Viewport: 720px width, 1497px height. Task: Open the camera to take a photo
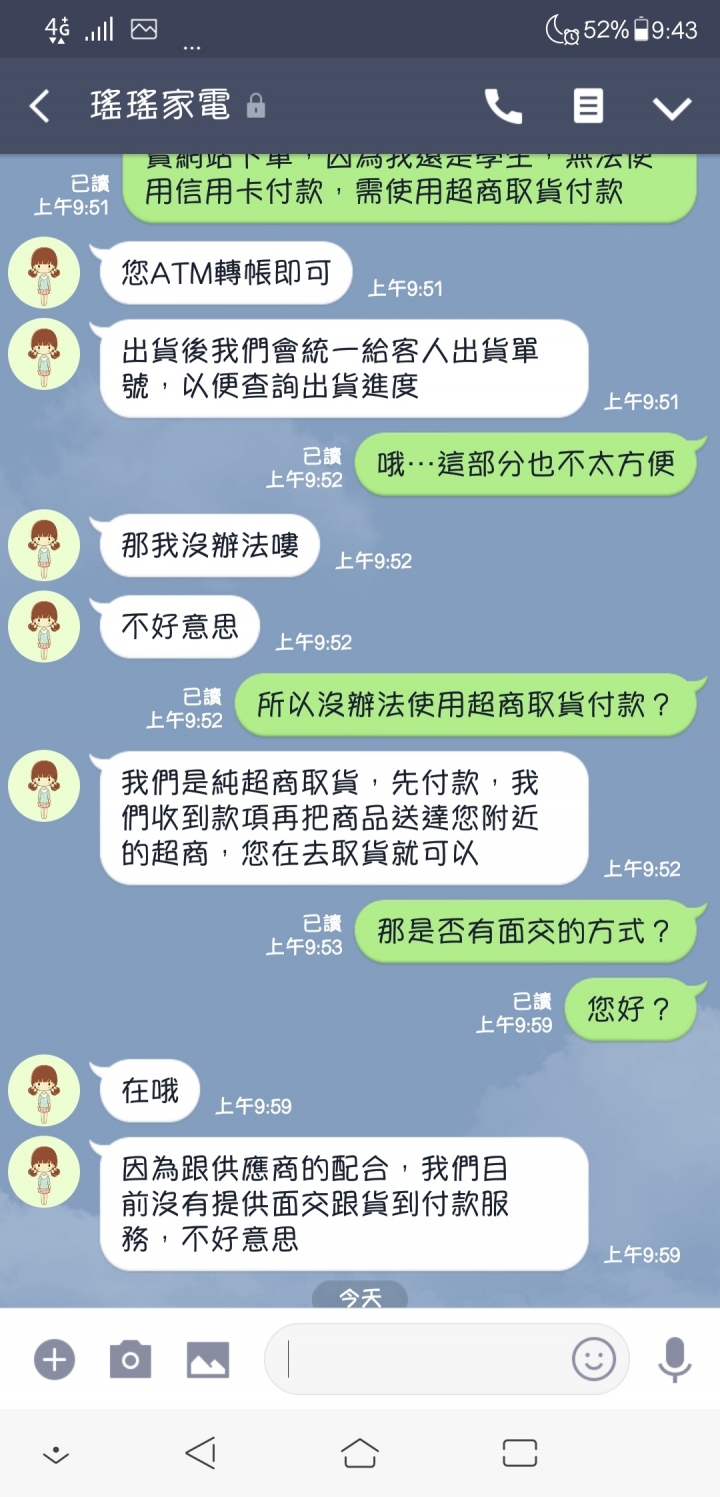coord(130,1358)
